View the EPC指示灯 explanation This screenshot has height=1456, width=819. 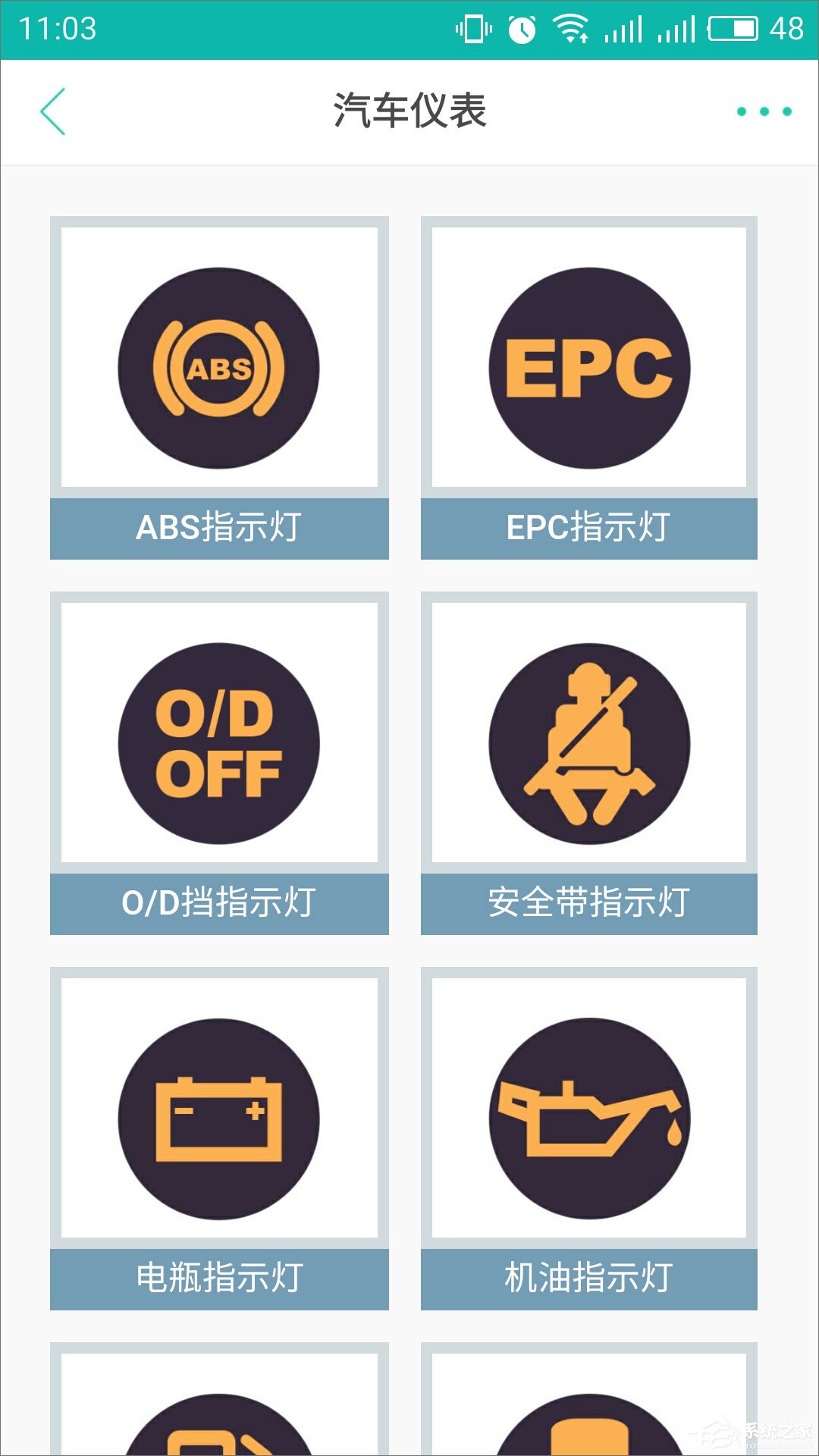point(589,388)
